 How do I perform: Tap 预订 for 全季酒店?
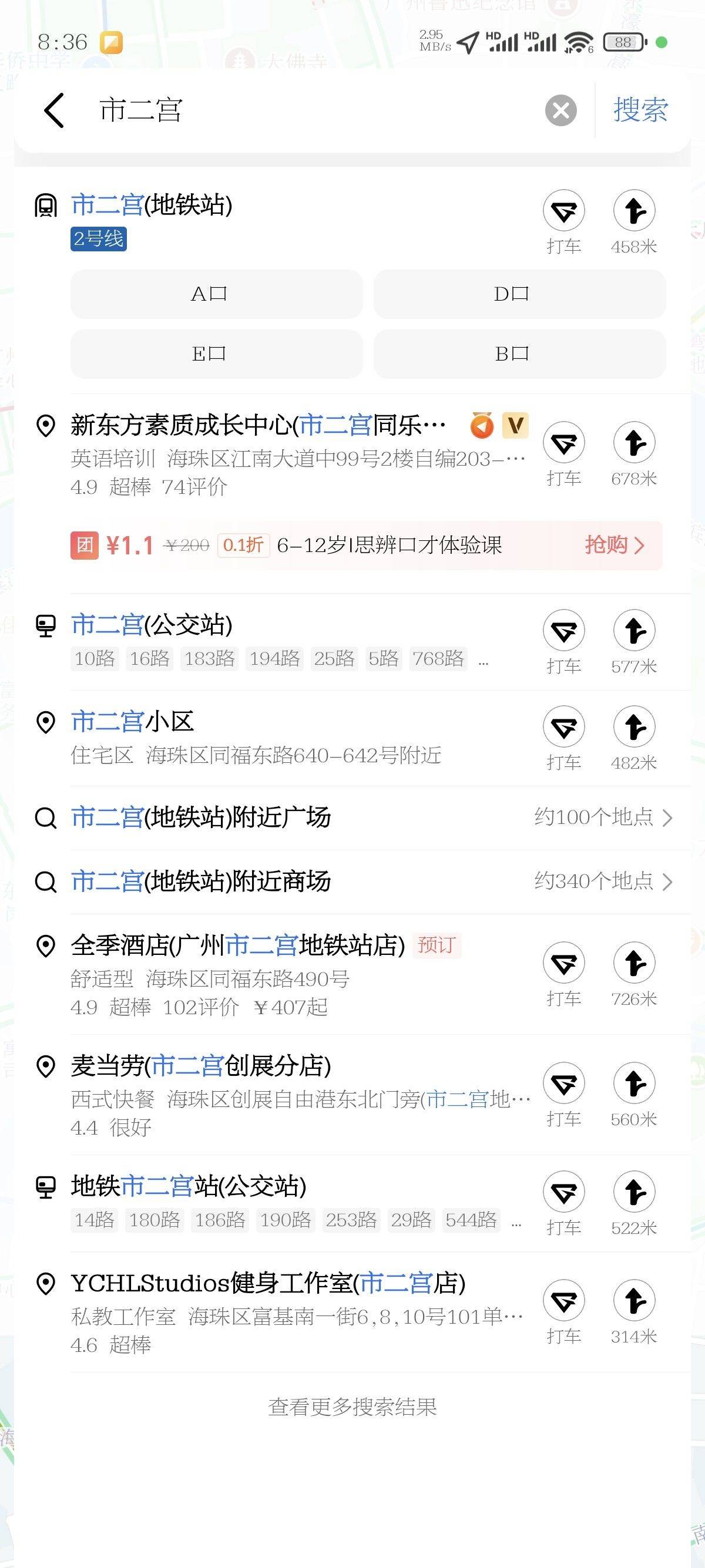tap(437, 945)
